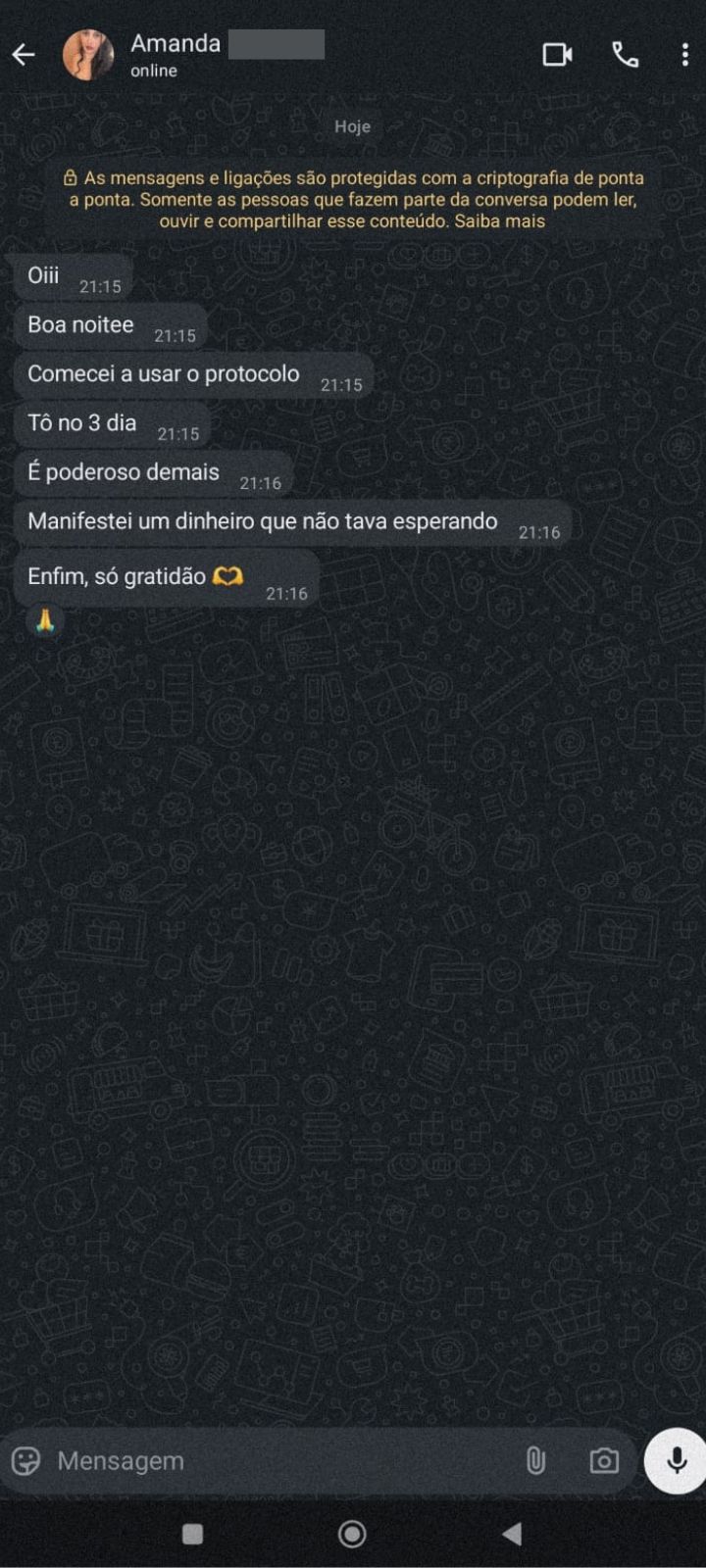
Task: Select the encryption notice banner
Action: (353, 196)
